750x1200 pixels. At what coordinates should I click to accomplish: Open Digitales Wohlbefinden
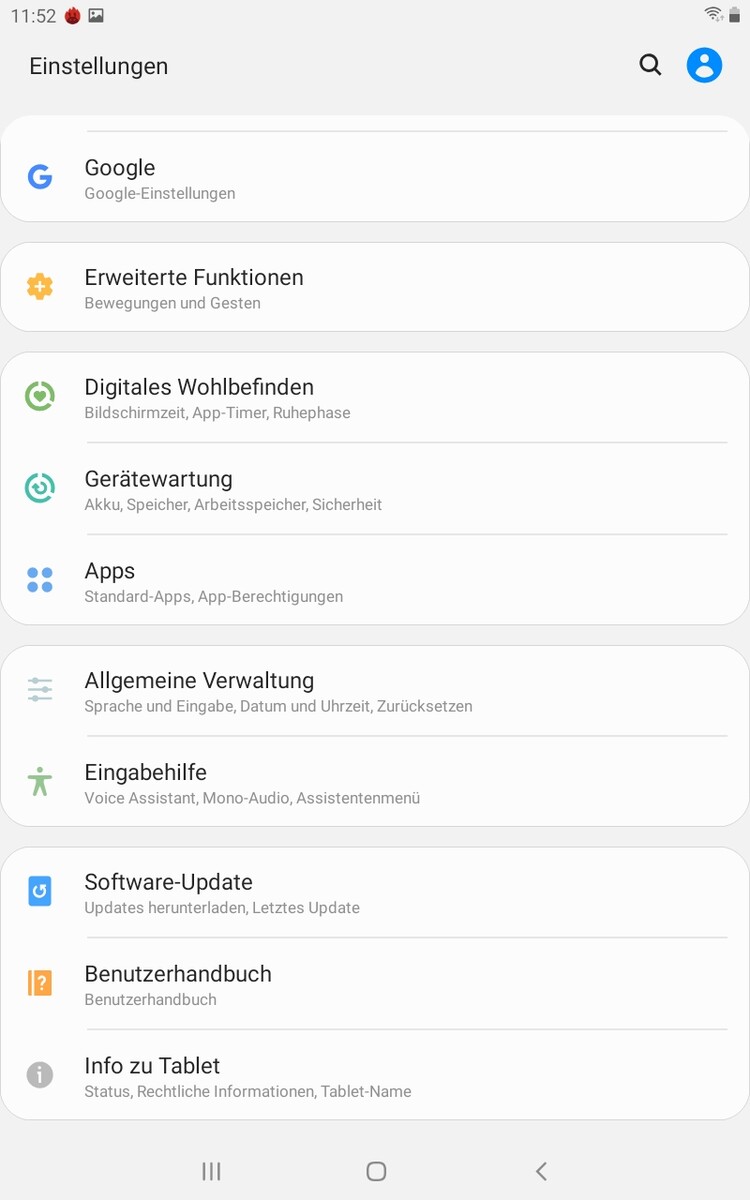pos(375,398)
